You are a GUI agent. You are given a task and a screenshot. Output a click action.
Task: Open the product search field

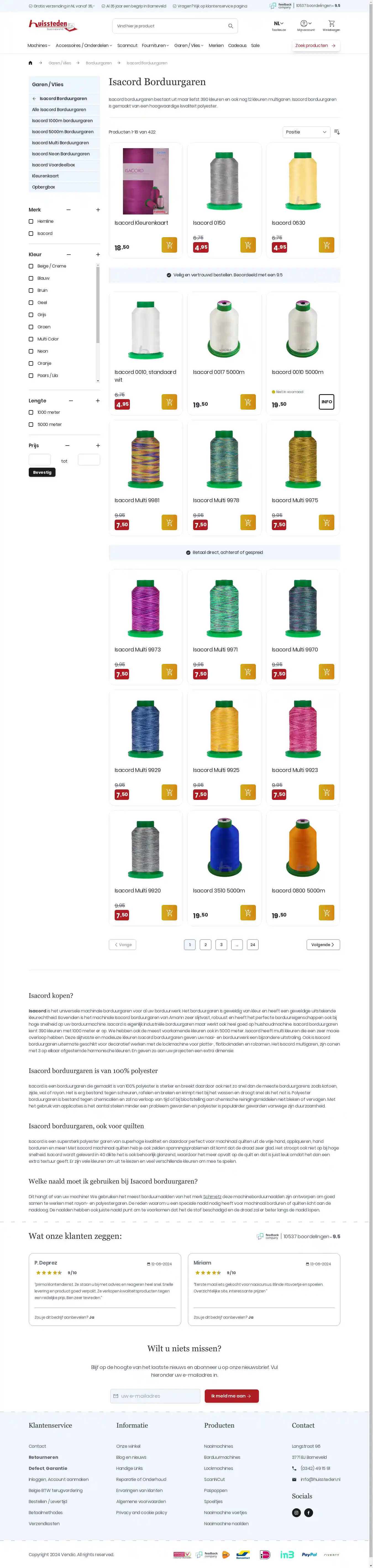pyautogui.click(x=170, y=26)
